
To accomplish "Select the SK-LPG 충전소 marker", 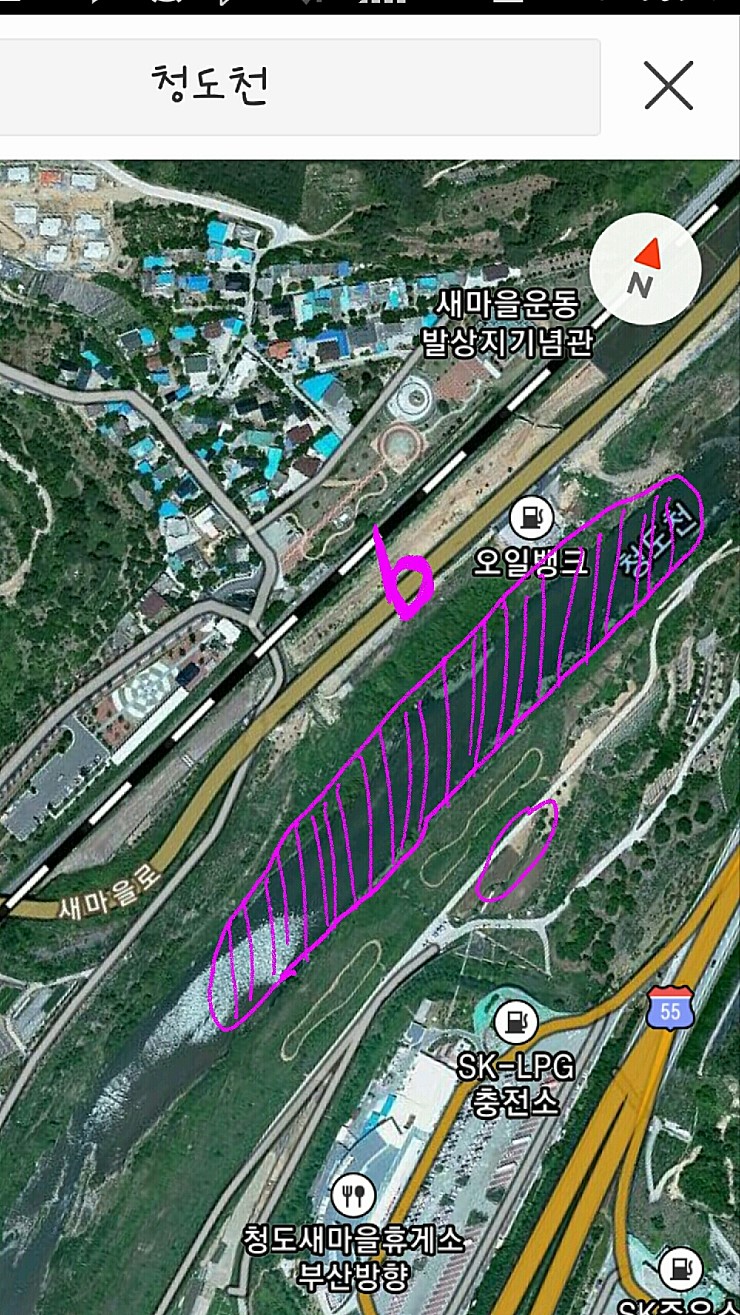I will [x=515, y=1022].
